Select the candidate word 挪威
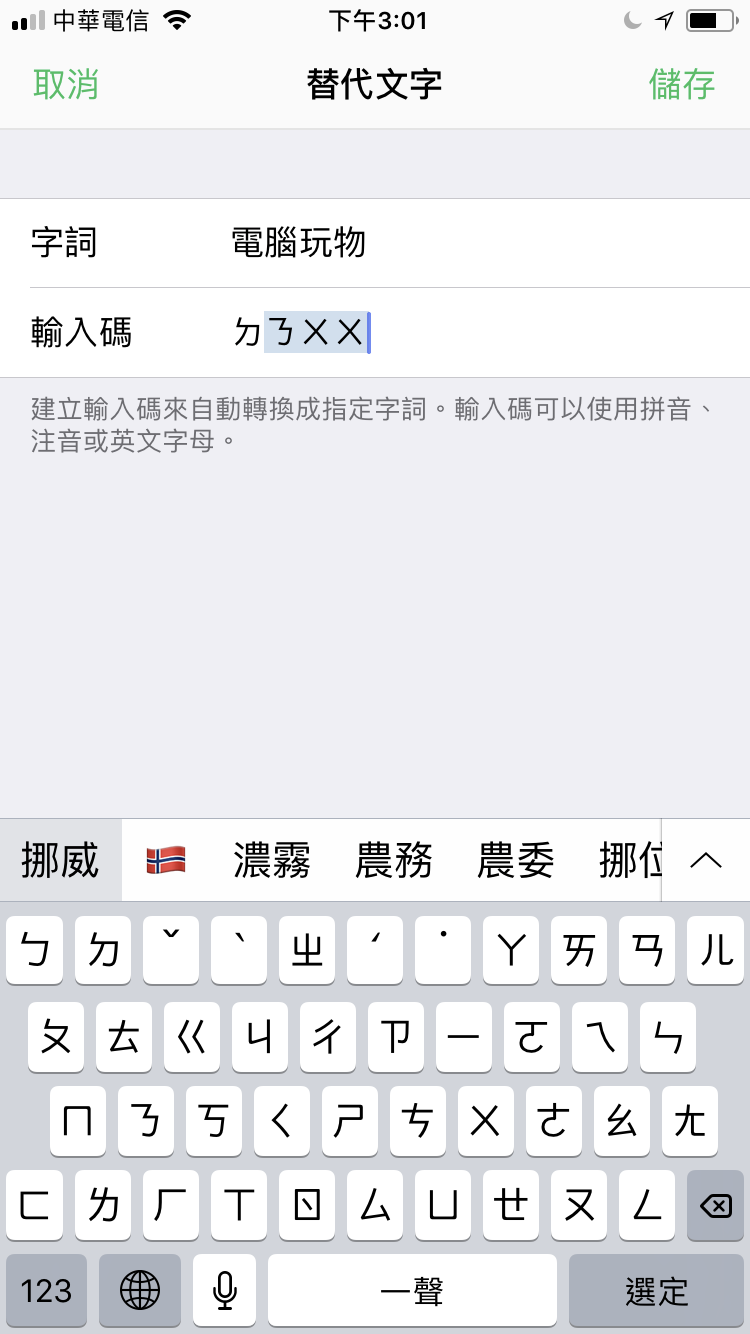The height and width of the screenshot is (1334, 750). pyautogui.click(x=60, y=861)
